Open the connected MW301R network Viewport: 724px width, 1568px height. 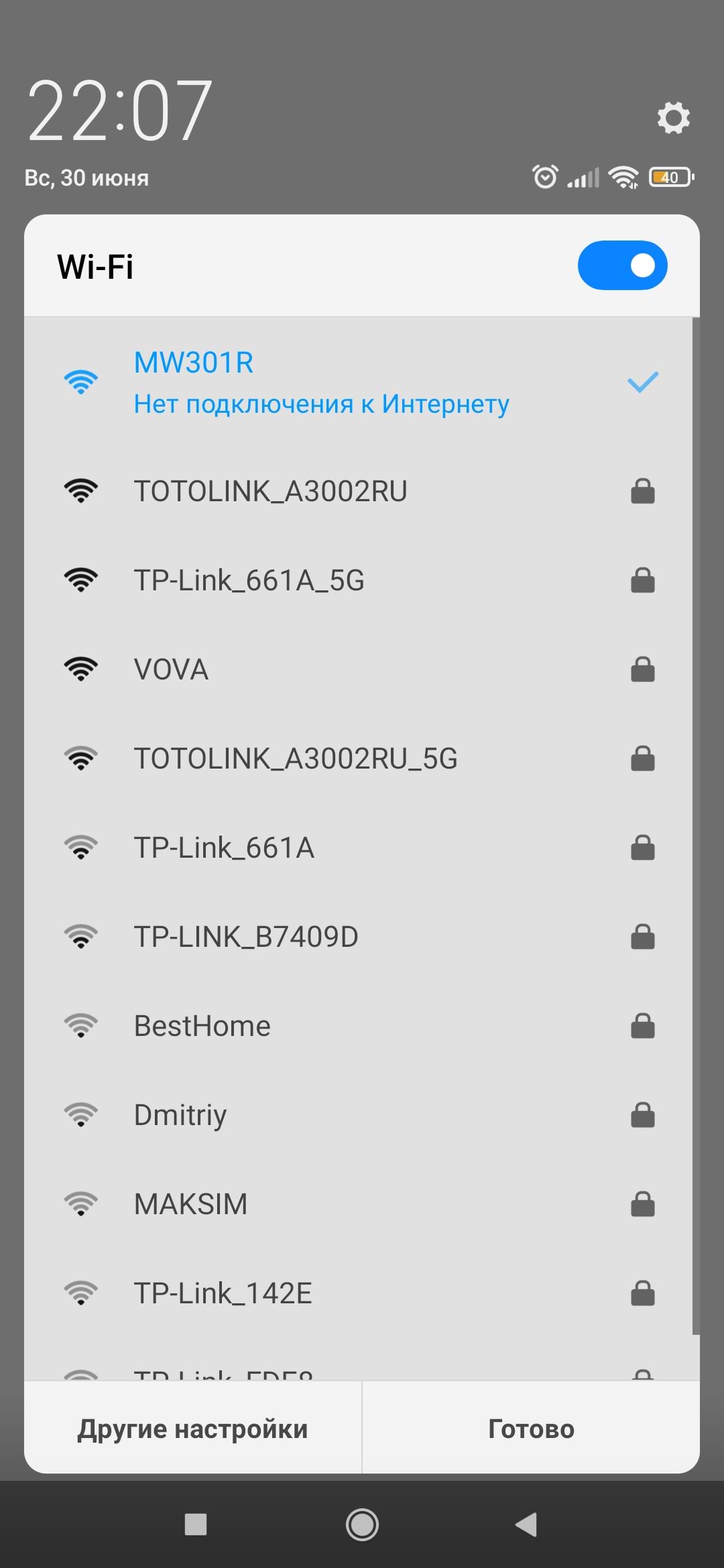(x=322, y=383)
